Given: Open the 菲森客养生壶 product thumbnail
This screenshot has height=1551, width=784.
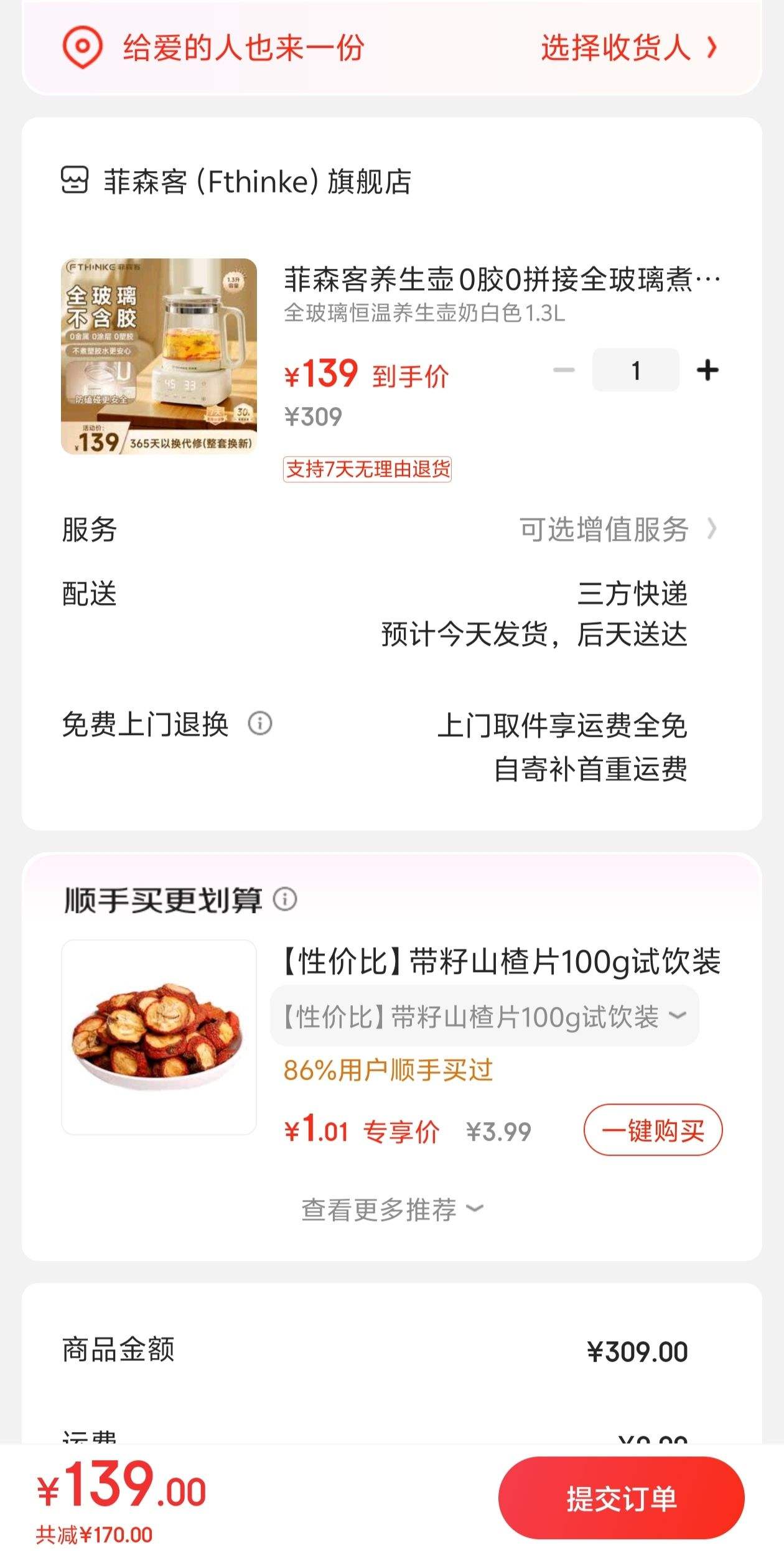Looking at the screenshot, I should coord(159,356).
